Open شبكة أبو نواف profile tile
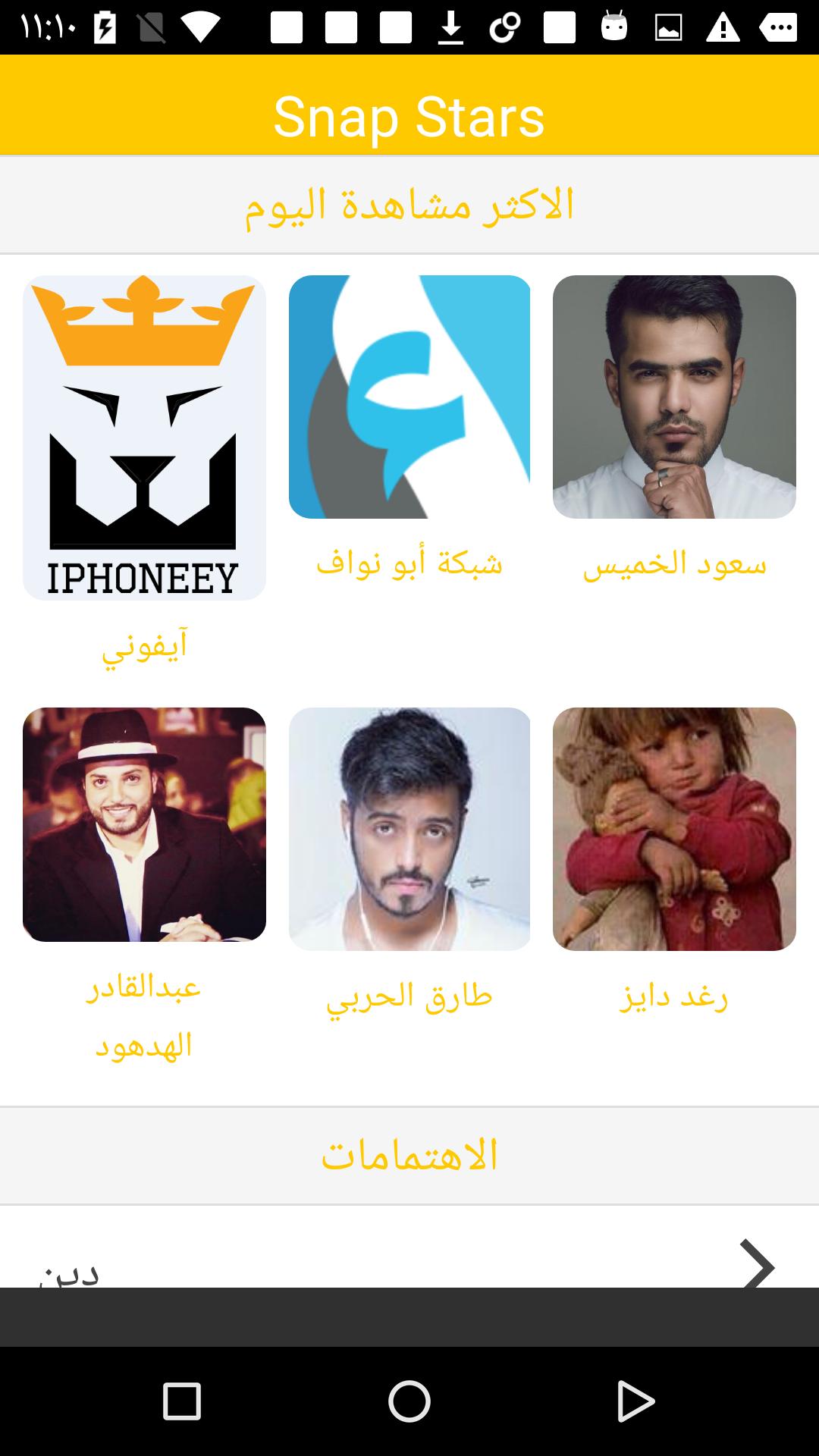This screenshot has height=1456, width=819. click(x=409, y=397)
